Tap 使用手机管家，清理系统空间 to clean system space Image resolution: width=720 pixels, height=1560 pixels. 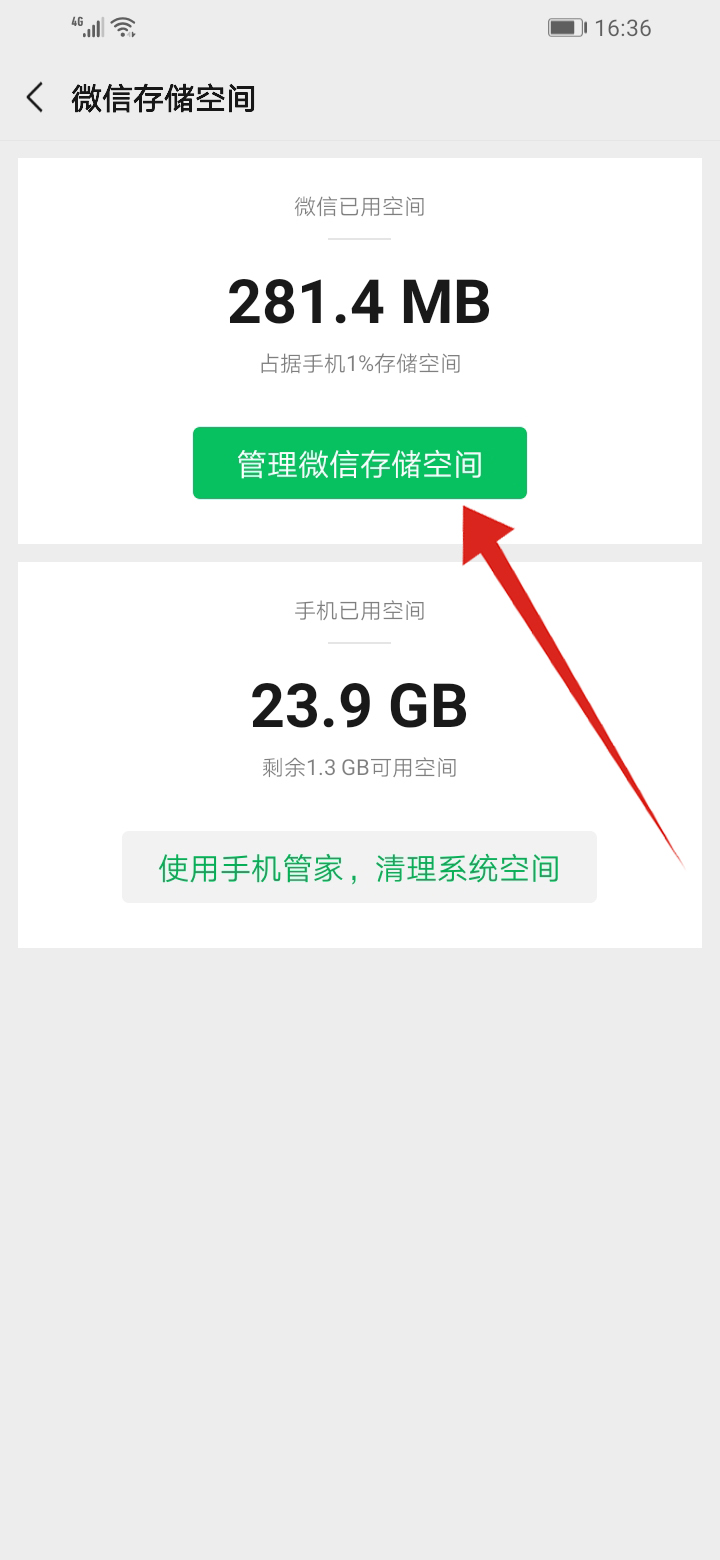[359, 866]
